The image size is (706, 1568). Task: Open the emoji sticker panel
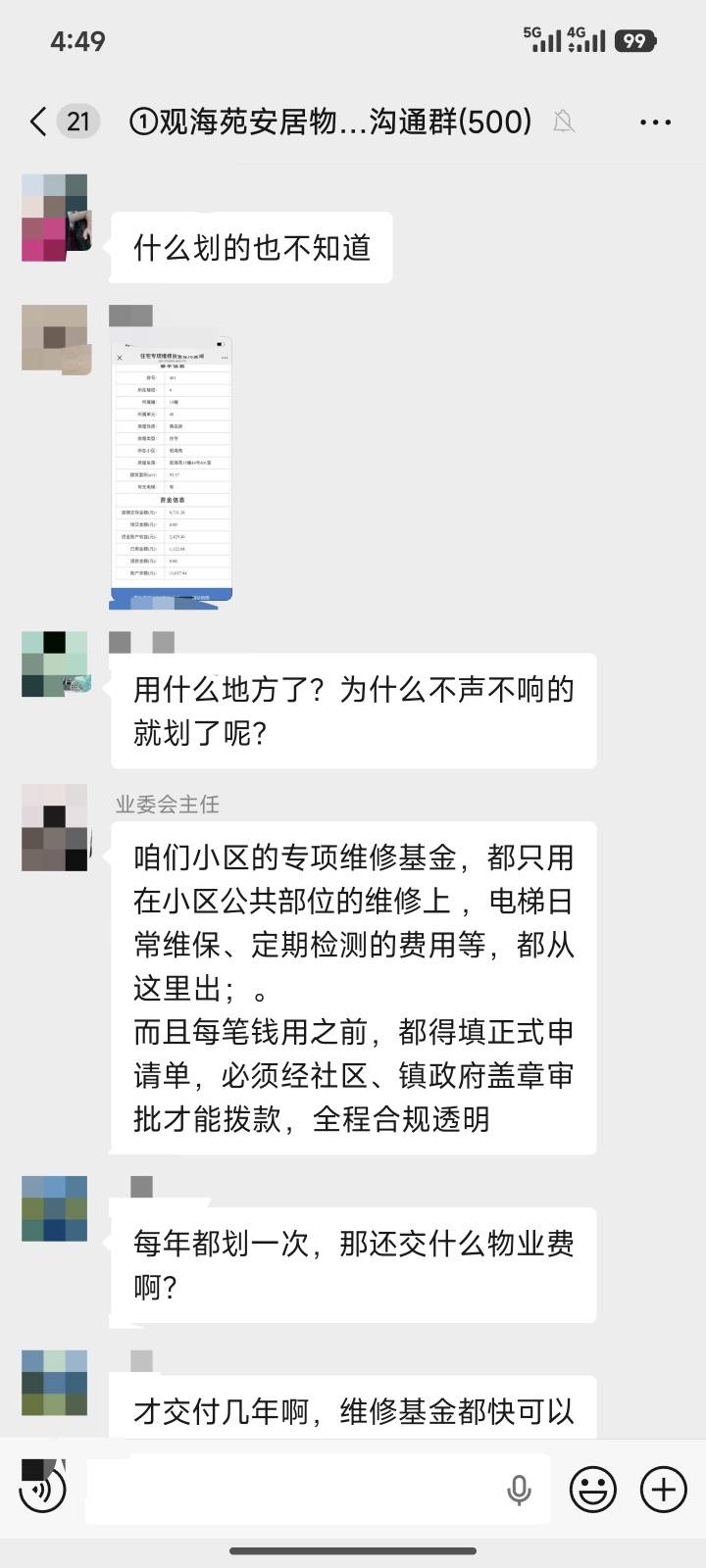coord(593,1490)
